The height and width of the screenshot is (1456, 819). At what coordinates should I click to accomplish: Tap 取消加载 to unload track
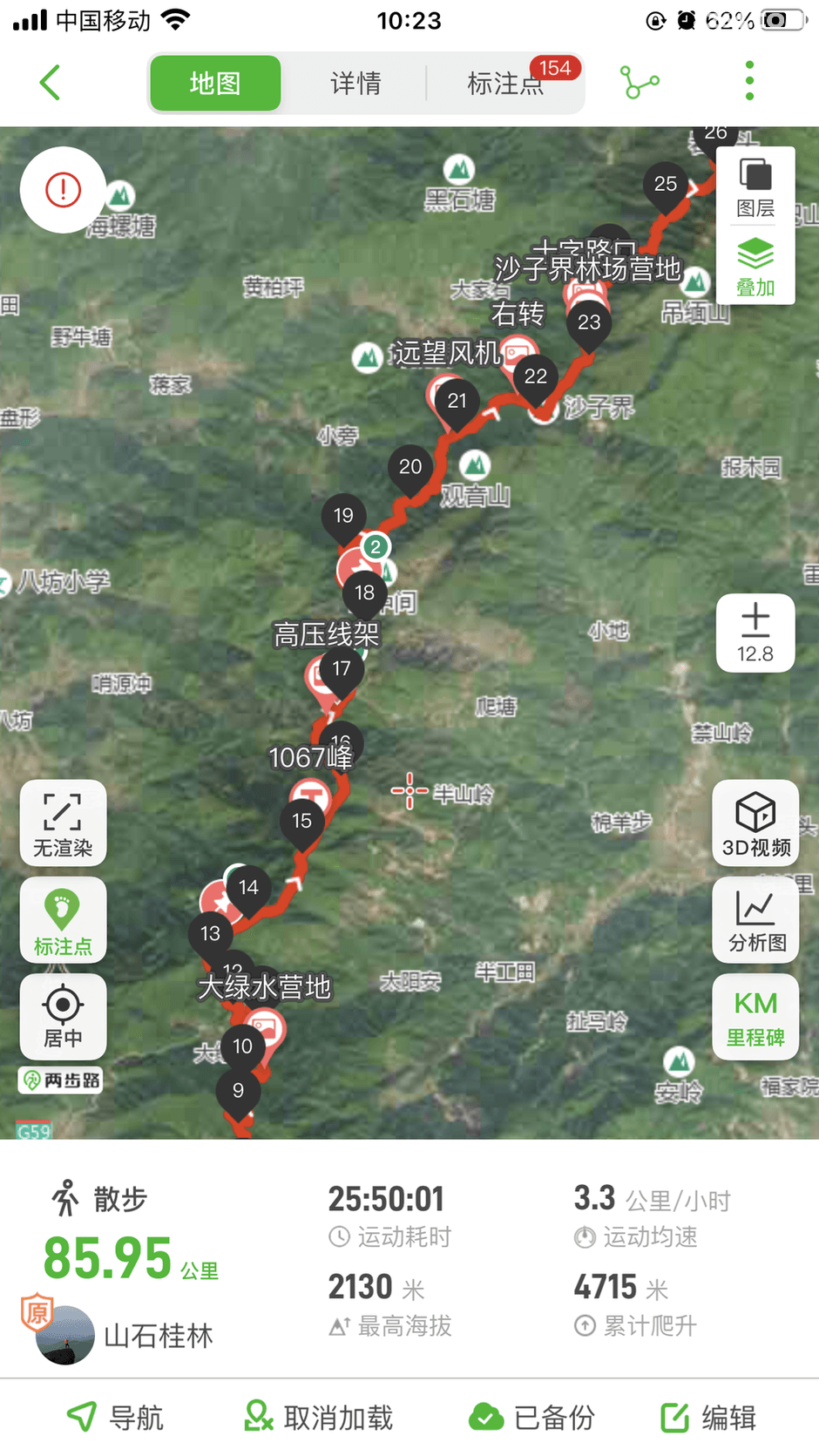(x=319, y=1418)
